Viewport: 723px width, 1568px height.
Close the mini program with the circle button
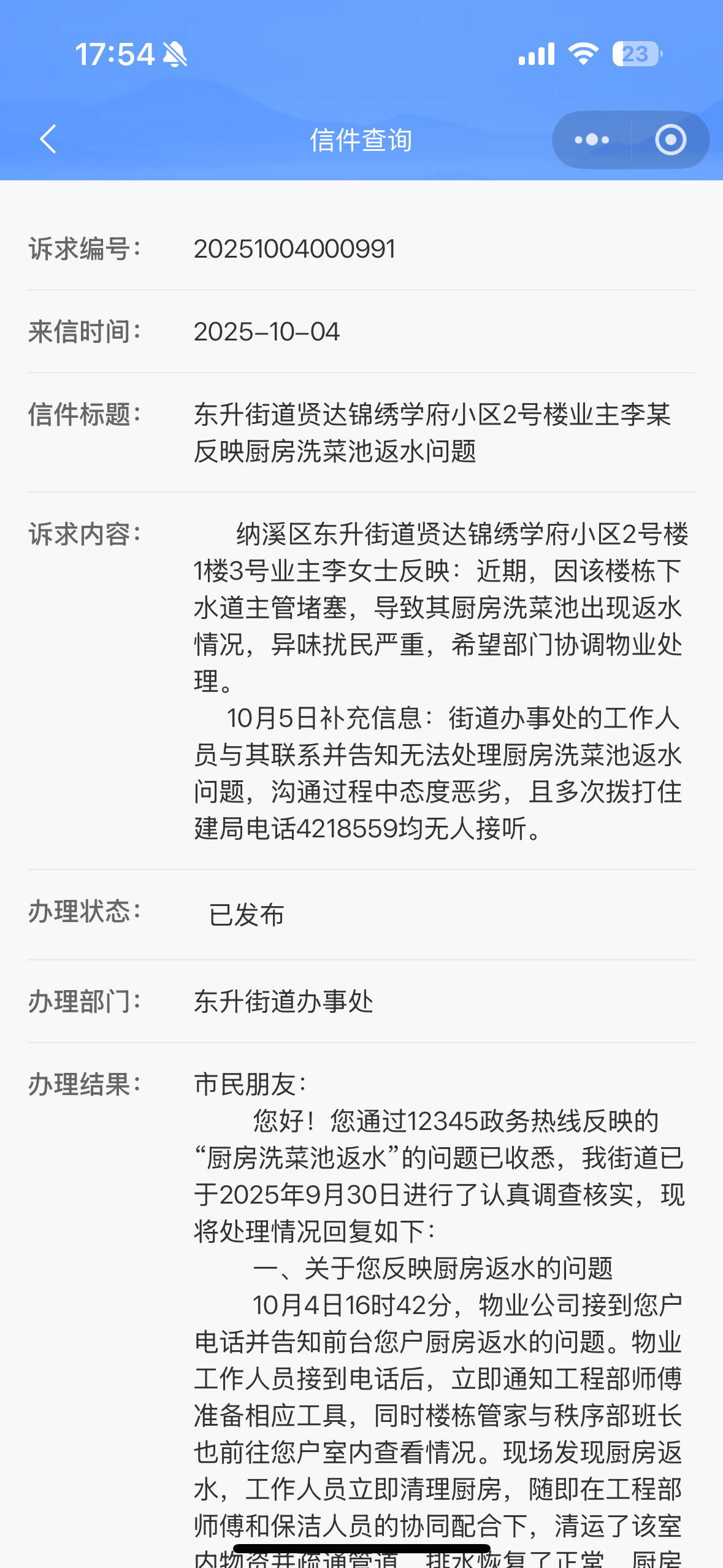pos(670,140)
